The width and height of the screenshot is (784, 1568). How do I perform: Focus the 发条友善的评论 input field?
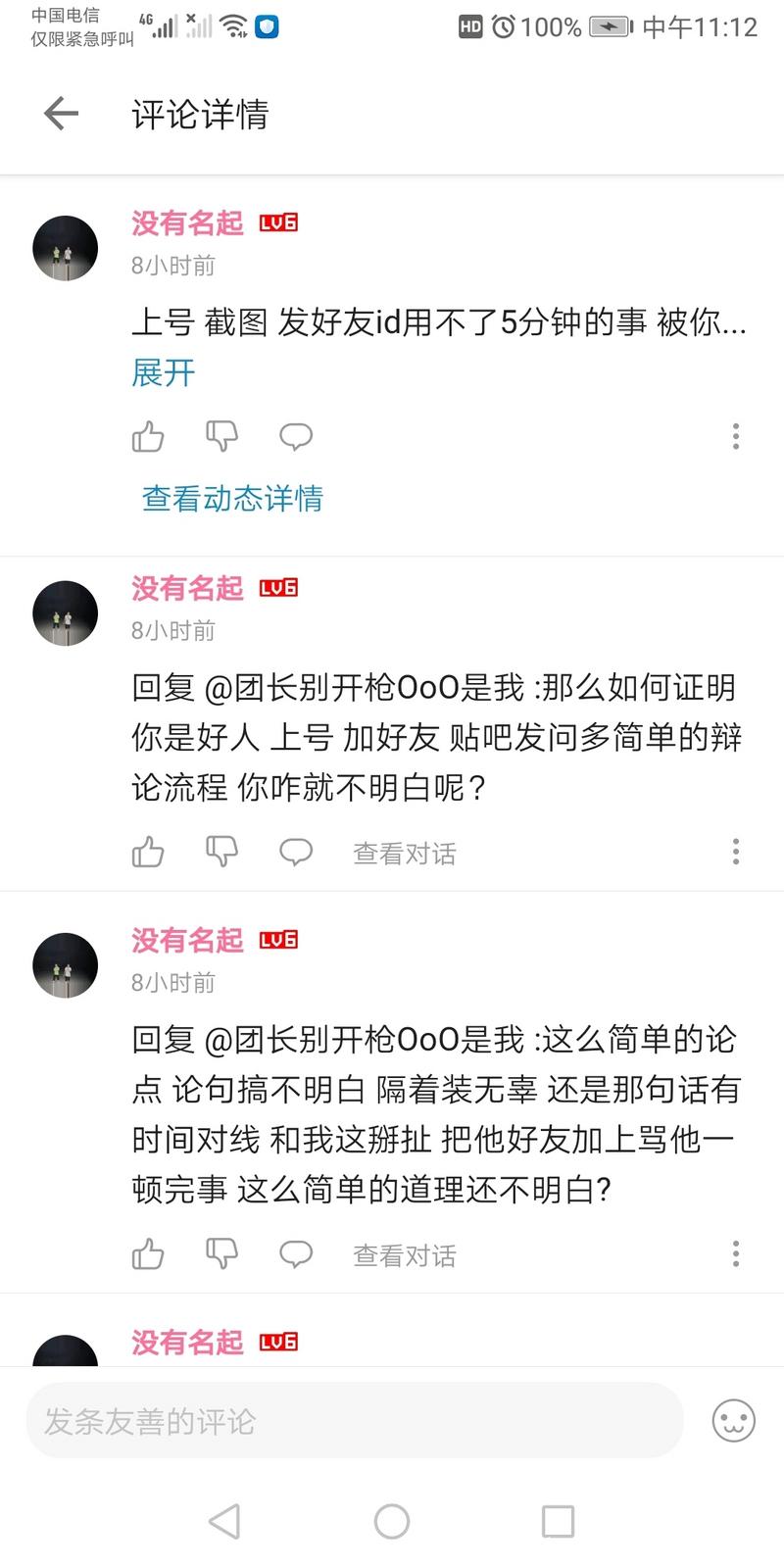[x=353, y=1421]
